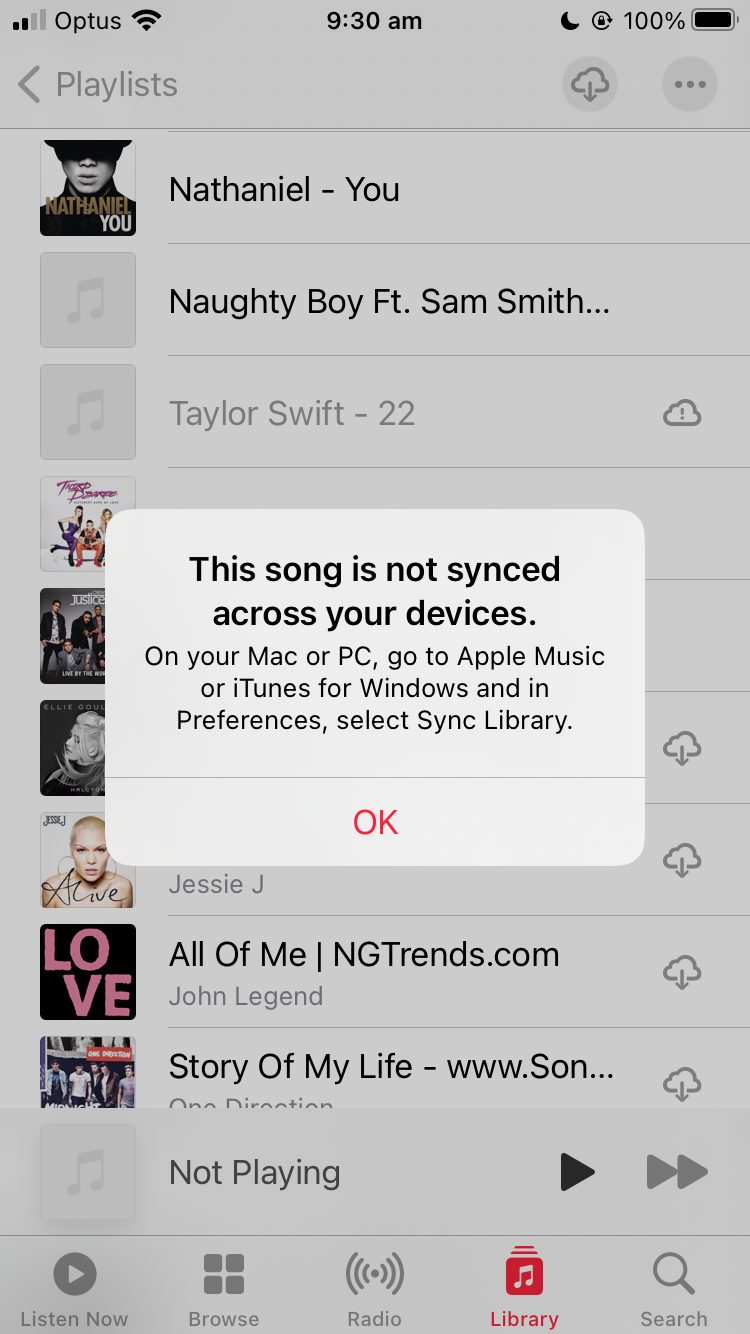Download Story Of My Life via cloud icon
The image size is (750, 1334).
[682, 1084]
